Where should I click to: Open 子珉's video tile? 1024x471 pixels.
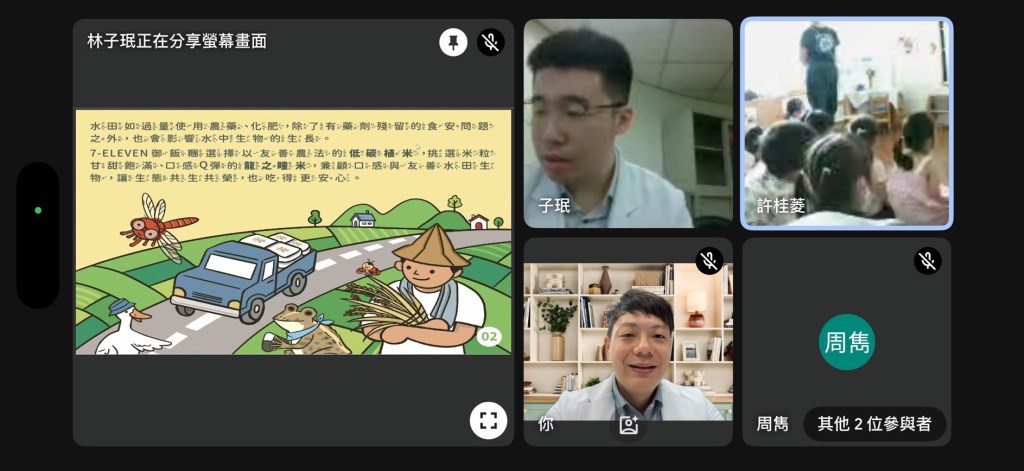[628, 123]
